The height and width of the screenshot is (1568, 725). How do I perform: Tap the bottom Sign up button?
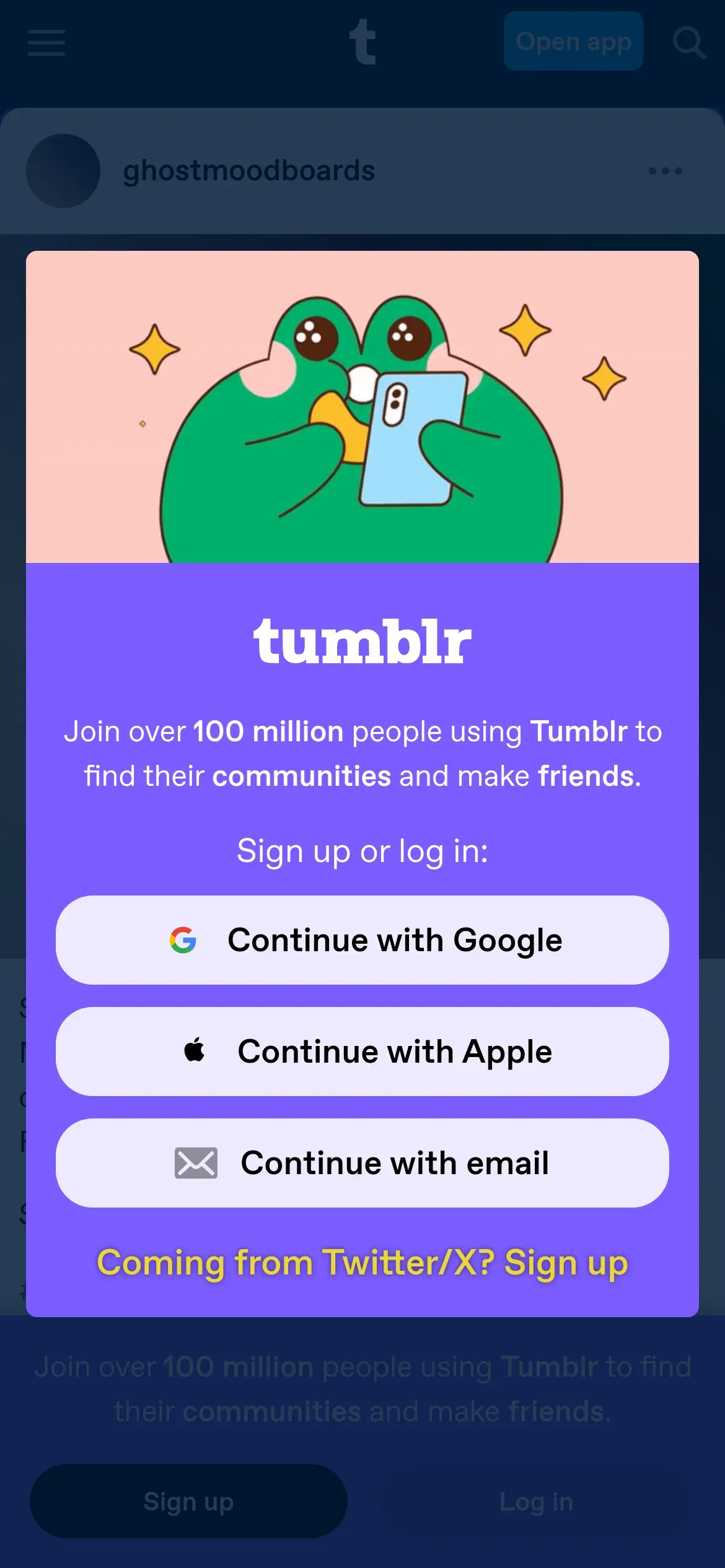point(188,1501)
